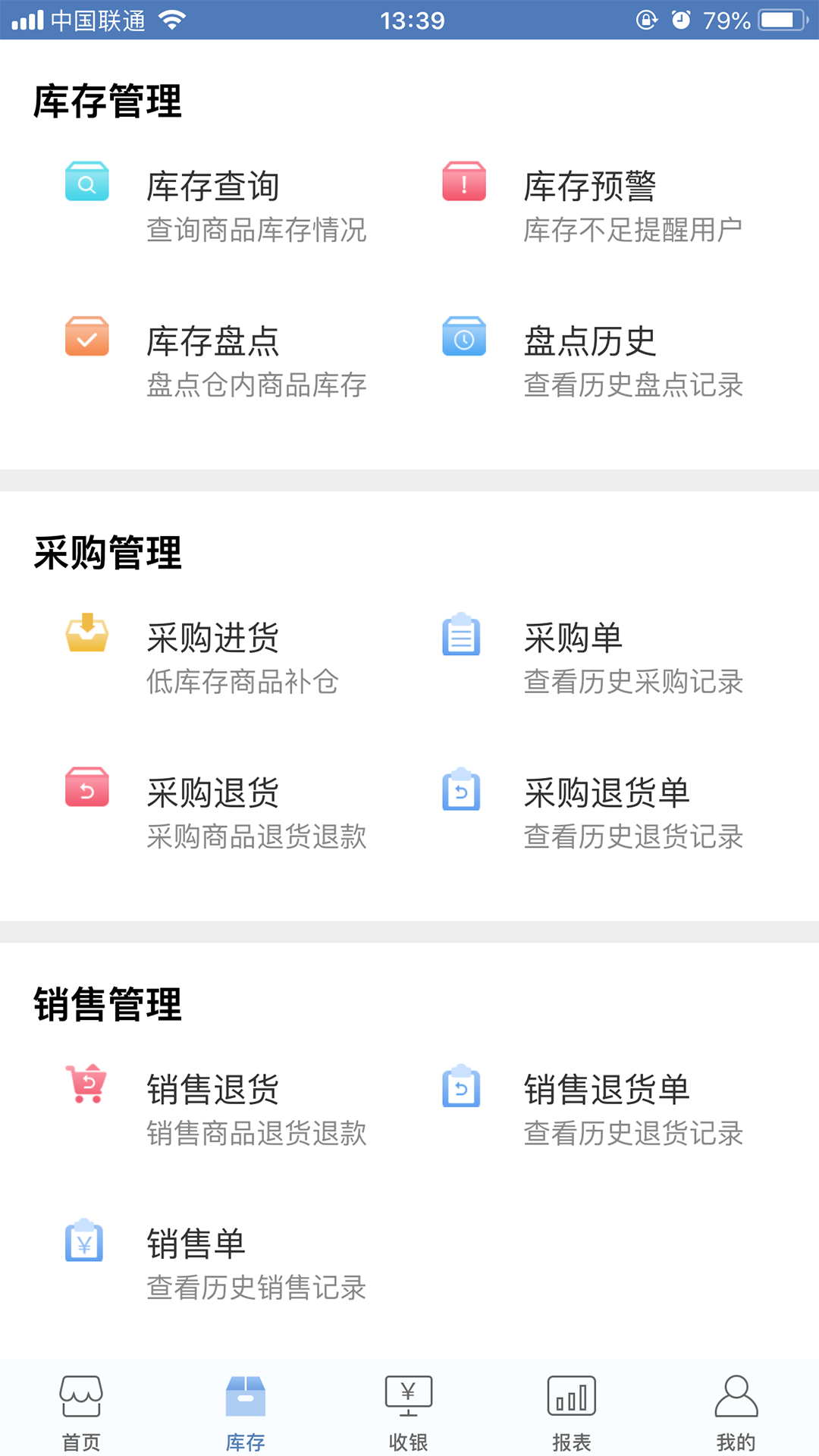Open the 库存查询 search icon
Image resolution: width=819 pixels, height=1456 pixels.
click(86, 182)
